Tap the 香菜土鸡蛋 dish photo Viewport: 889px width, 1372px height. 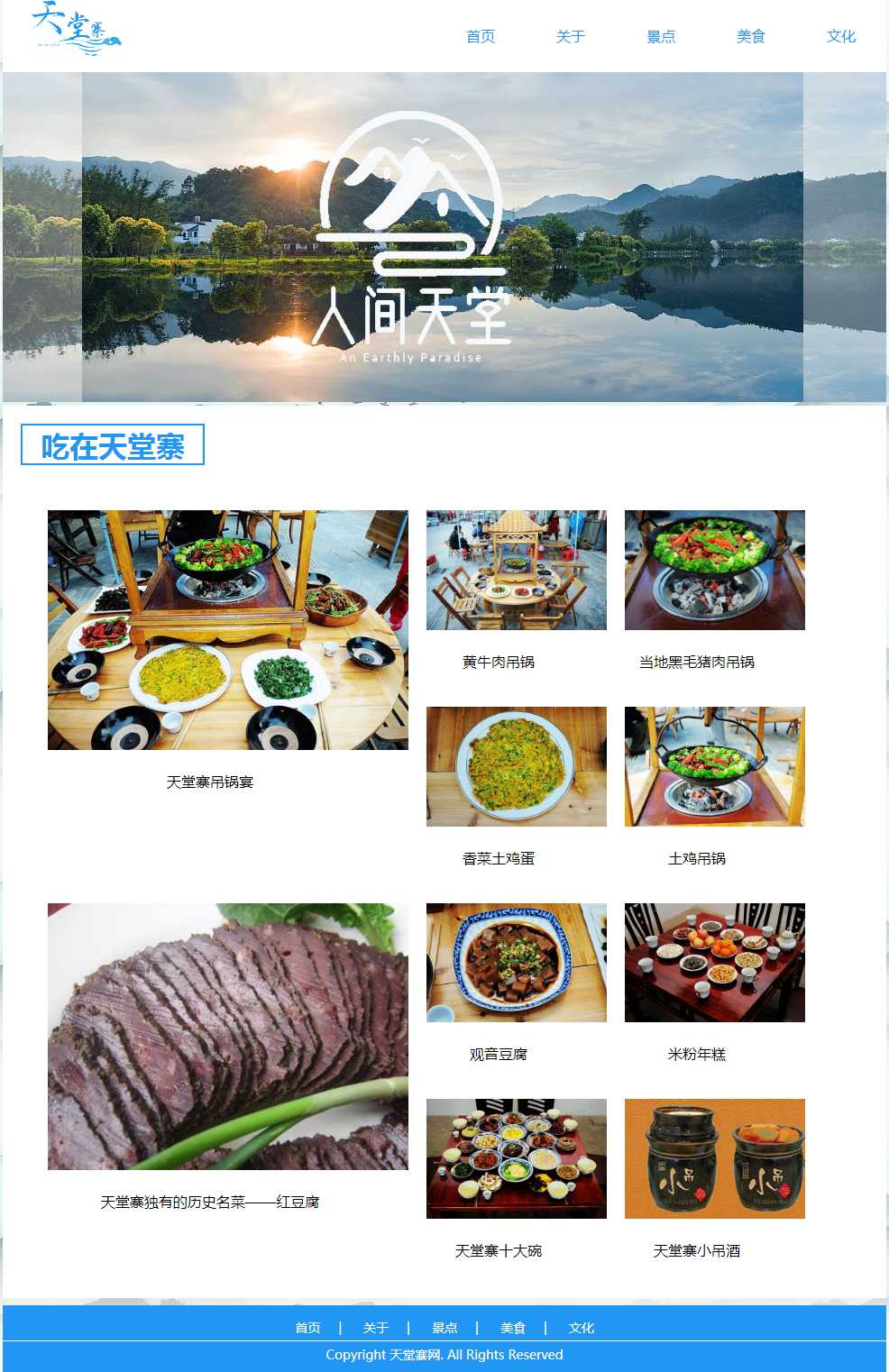(517, 766)
